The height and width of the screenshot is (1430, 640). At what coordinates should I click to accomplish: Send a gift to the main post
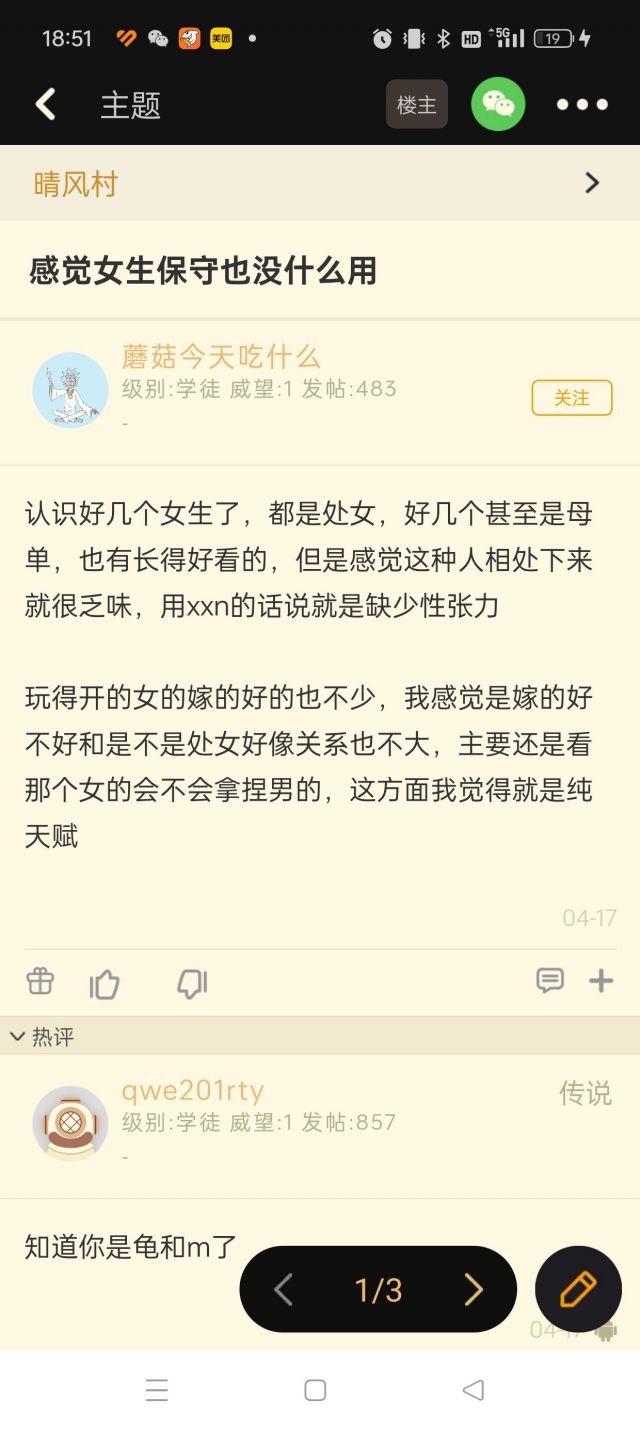pos(40,982)
